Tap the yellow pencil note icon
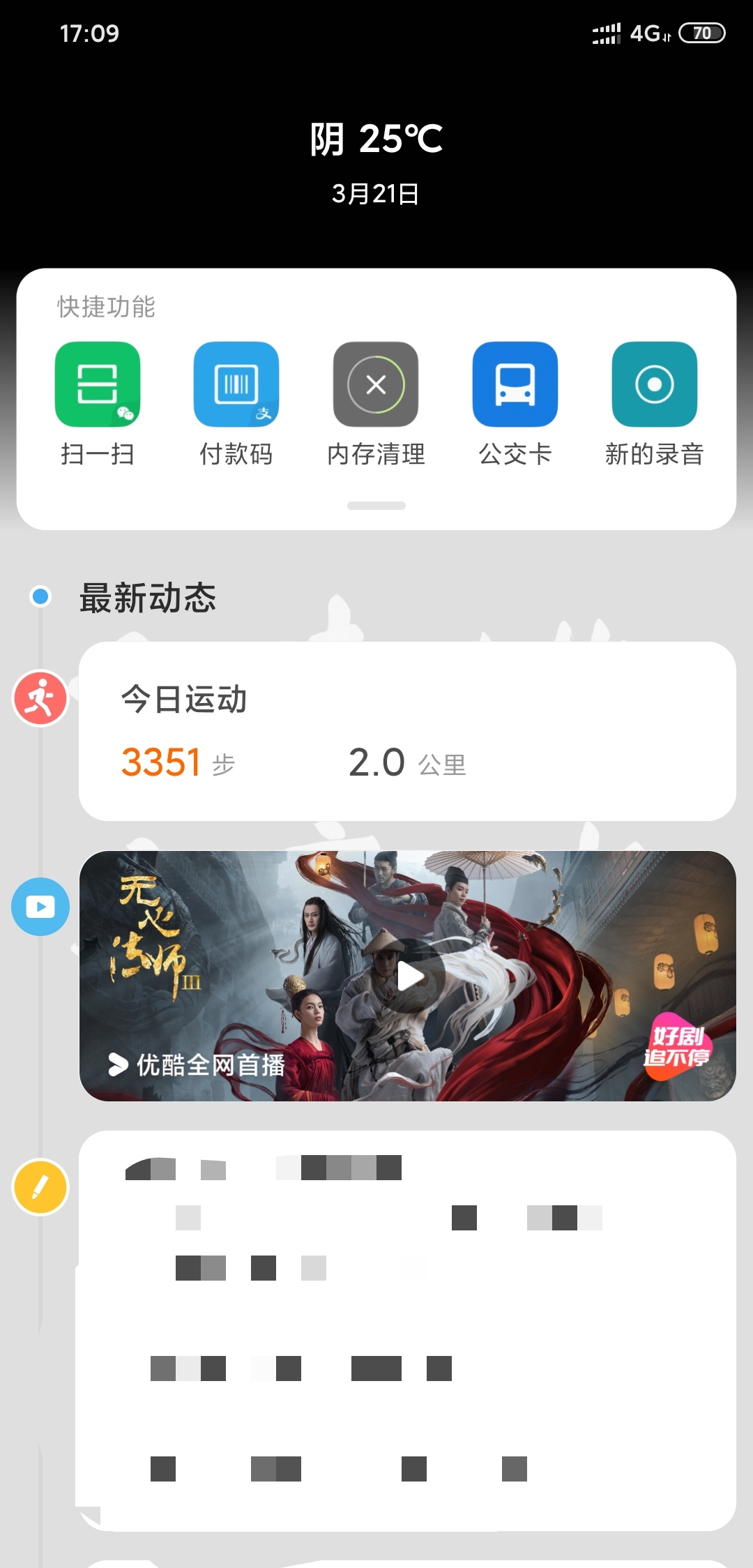This screenshot has width=753, height=1568. pyautogui.click(x=40, y=1187)
